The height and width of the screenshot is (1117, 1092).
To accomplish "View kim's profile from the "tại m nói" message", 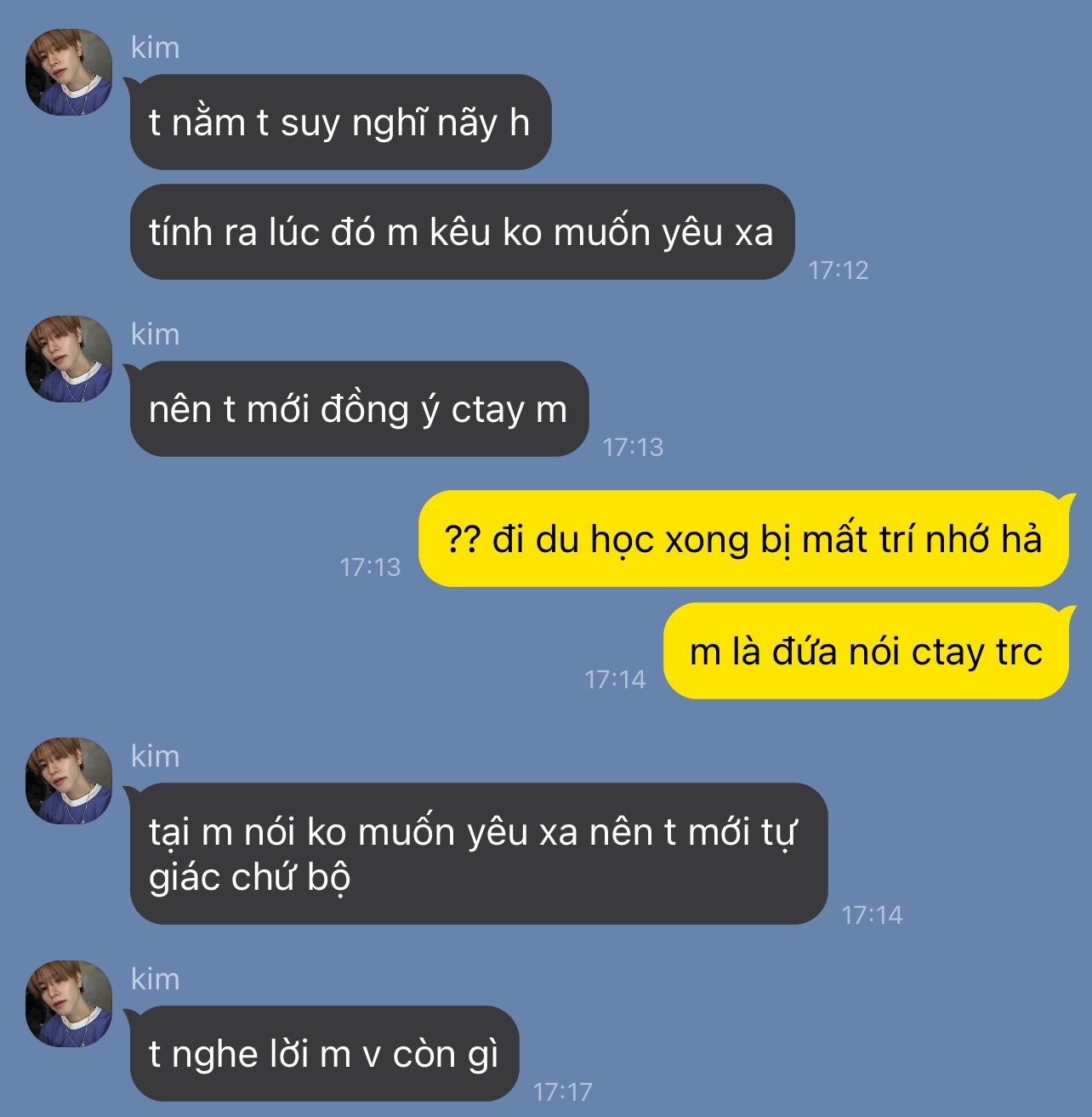I will point(69,781).
